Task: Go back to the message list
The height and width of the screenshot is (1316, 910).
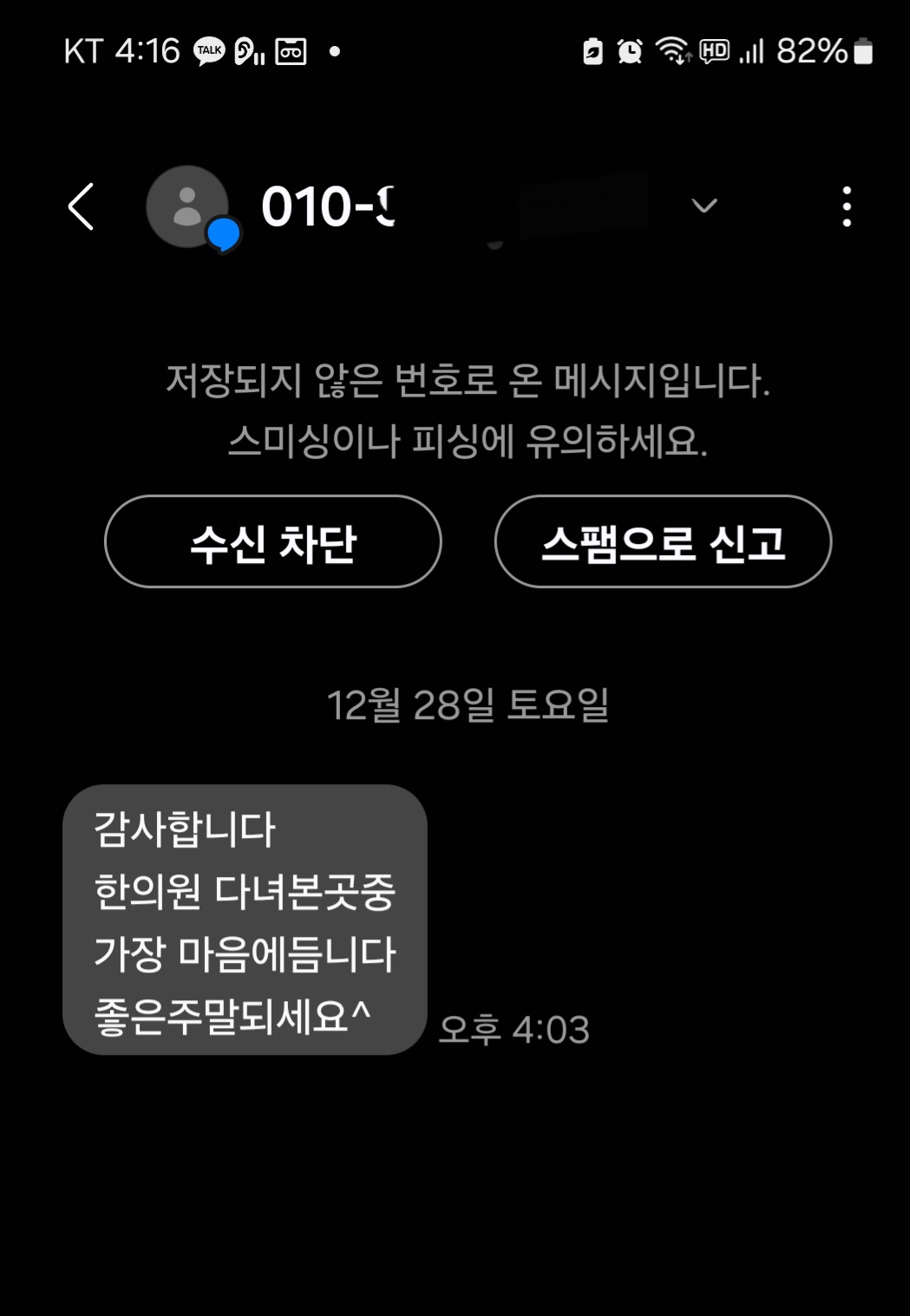Action: pyautogui.click(x=81, y=207)
